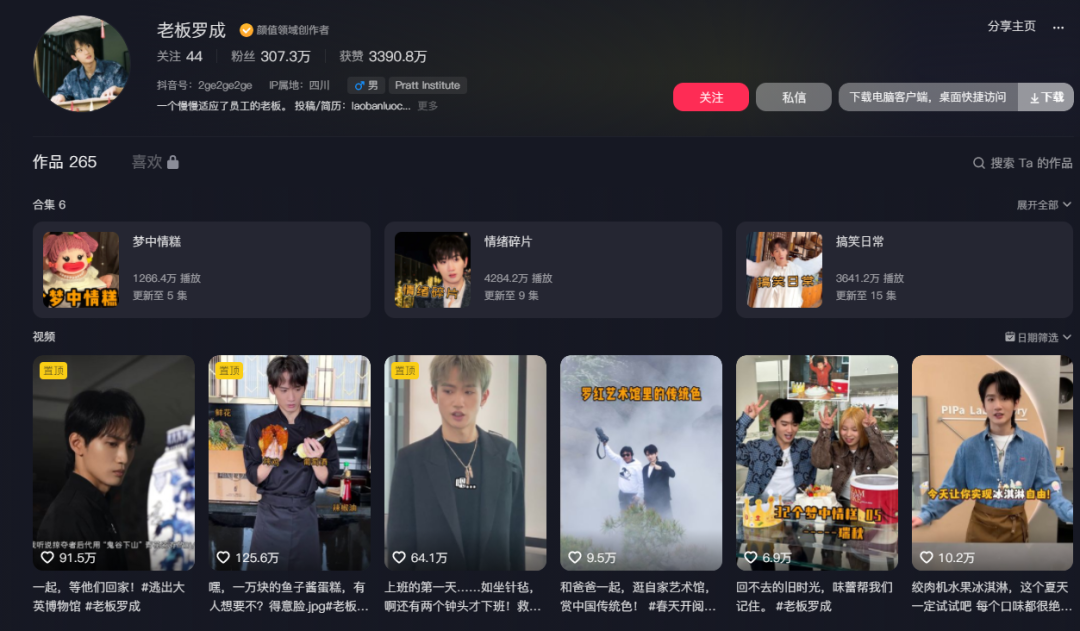This screenshot has height=631, width=1080.
Task: Play the 一万块的鱼子酱蛋糕 video
Action: tap(289, 460)
